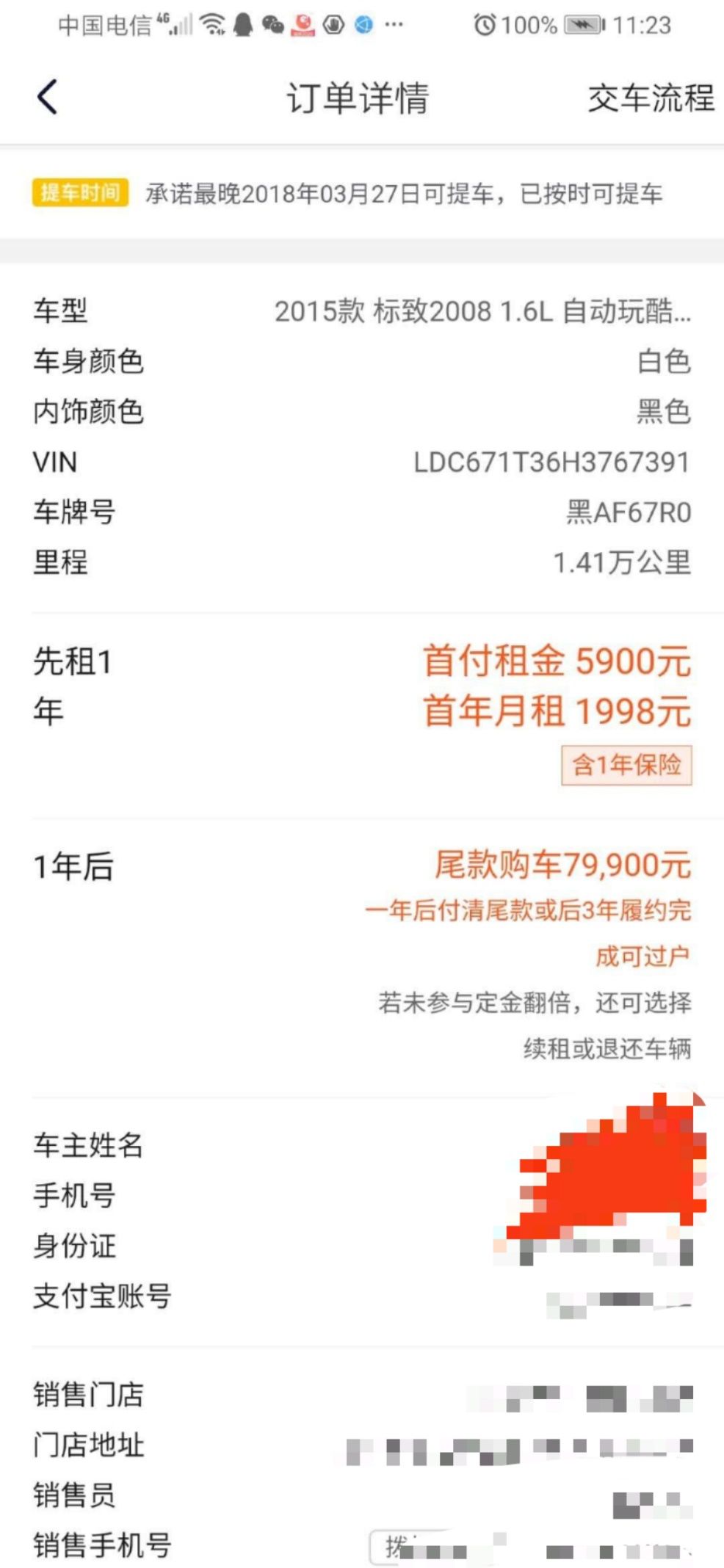Select the 黑AF67R0 license plate value

tap(628, 512)
